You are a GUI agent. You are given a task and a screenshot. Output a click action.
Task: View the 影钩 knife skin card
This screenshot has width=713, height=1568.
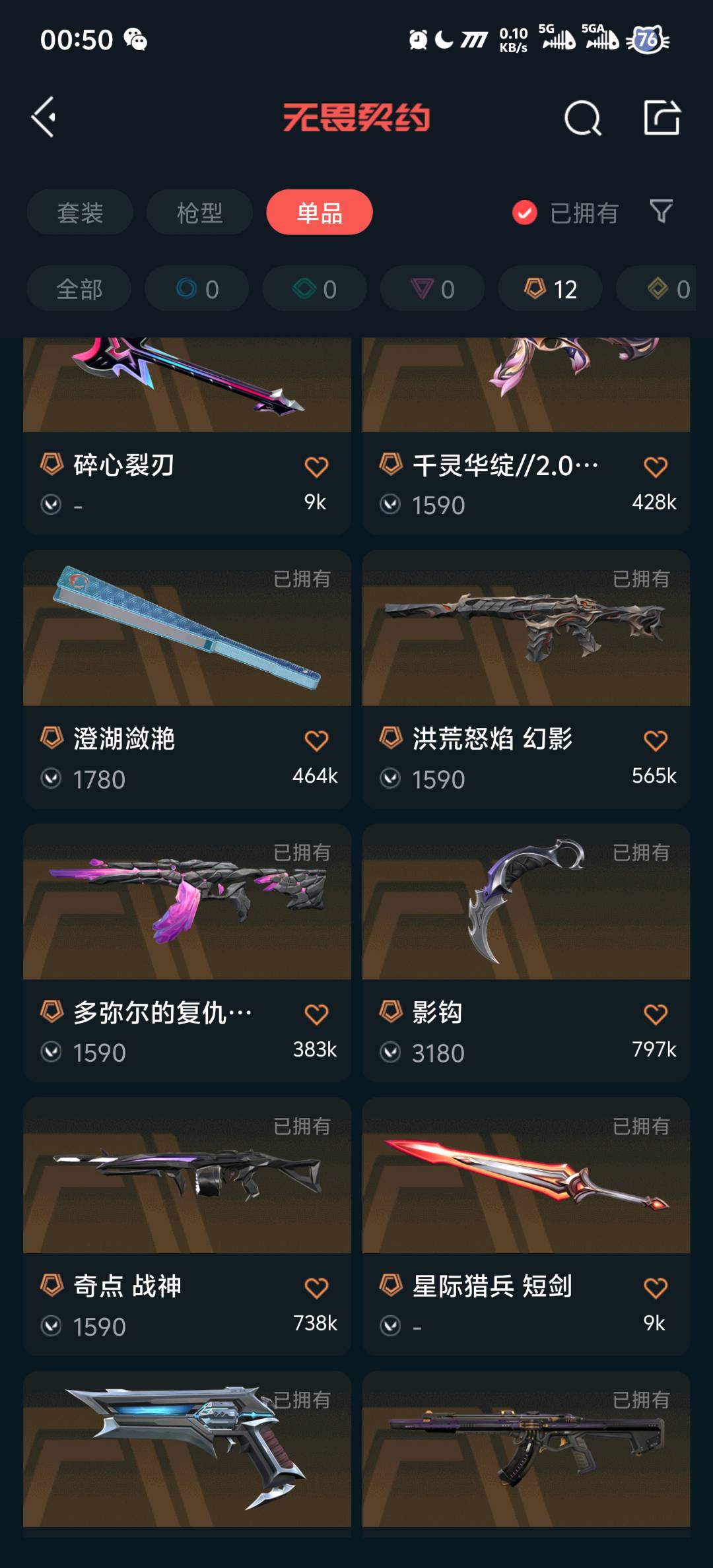pos(526,952)
